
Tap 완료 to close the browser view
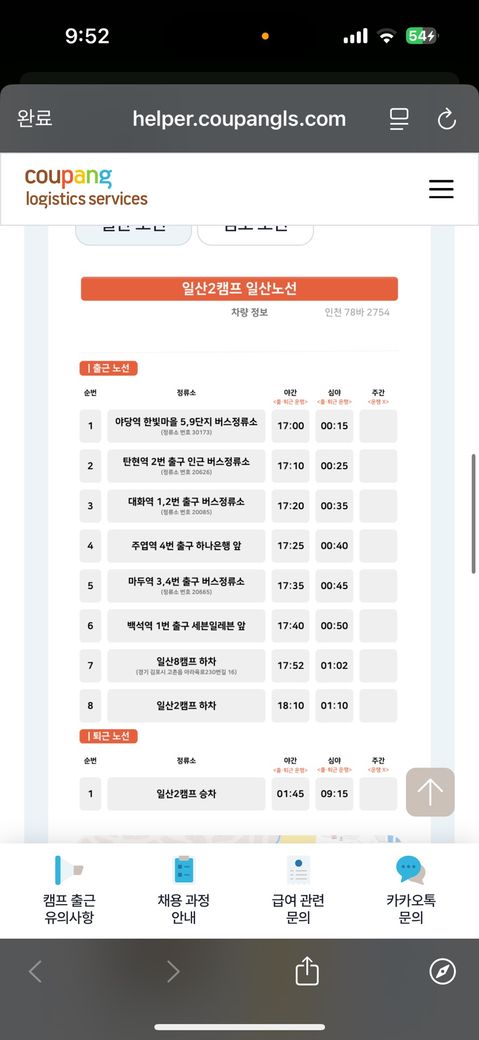[34, 119]
